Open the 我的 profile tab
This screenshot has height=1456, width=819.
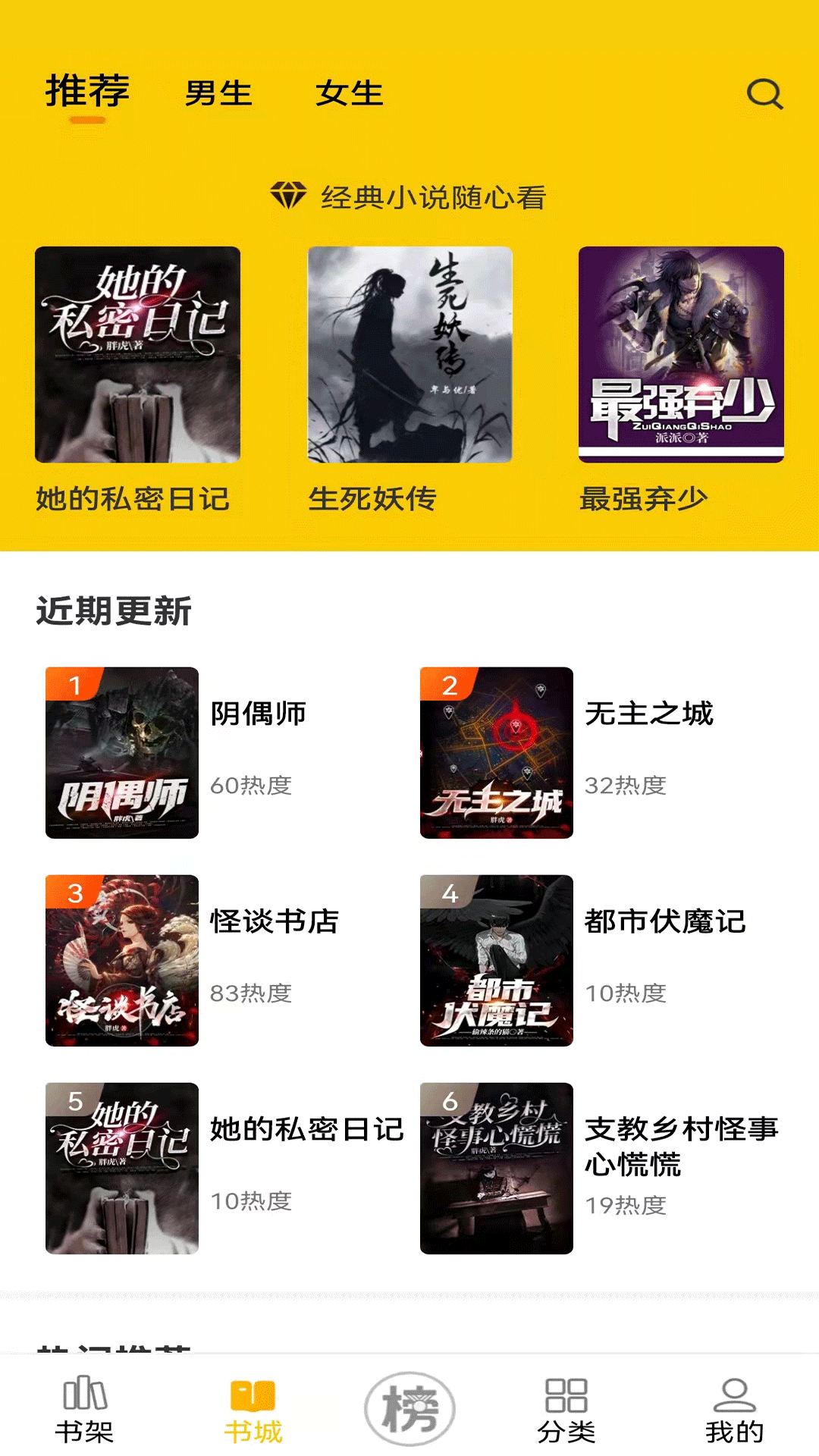pos(734,1410)
